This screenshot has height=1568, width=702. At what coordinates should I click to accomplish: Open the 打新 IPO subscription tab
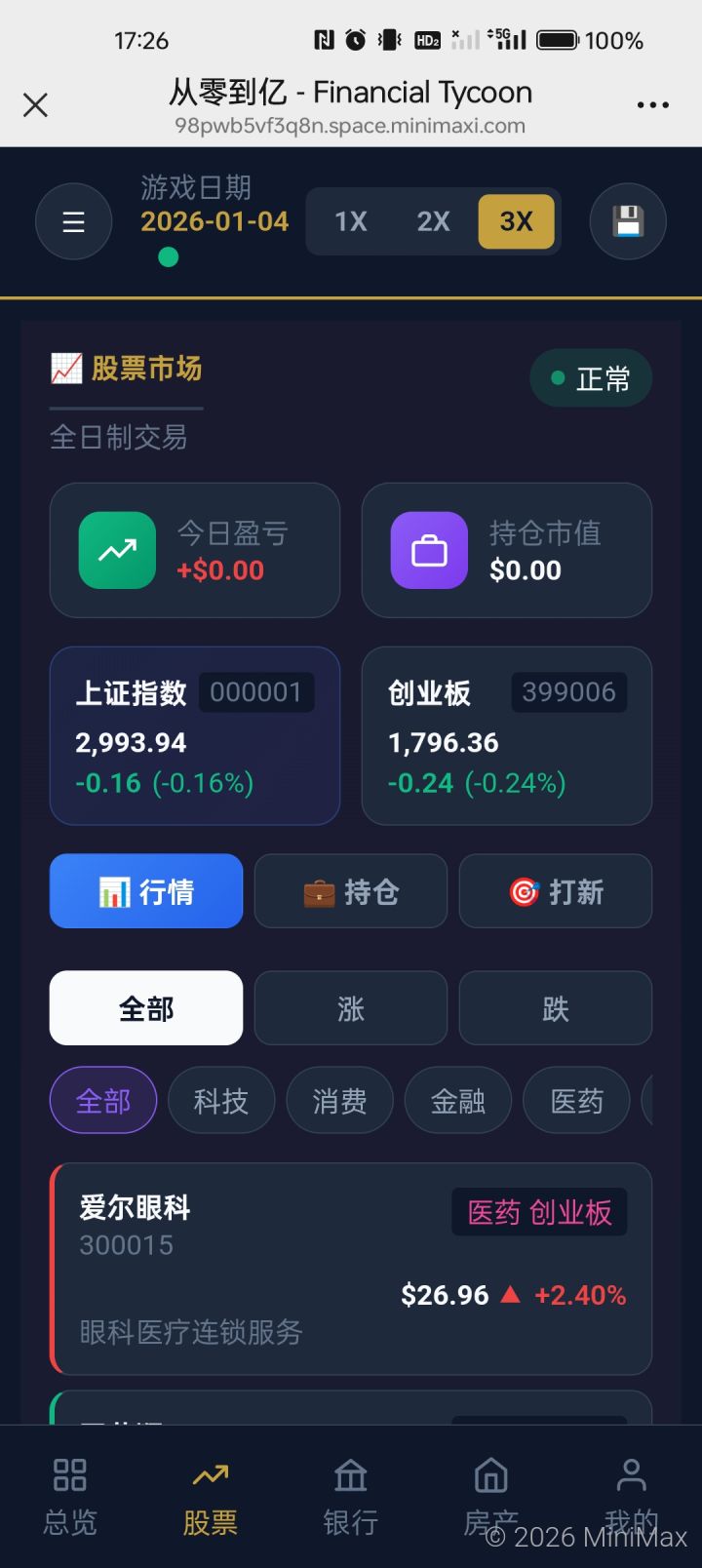555,890
